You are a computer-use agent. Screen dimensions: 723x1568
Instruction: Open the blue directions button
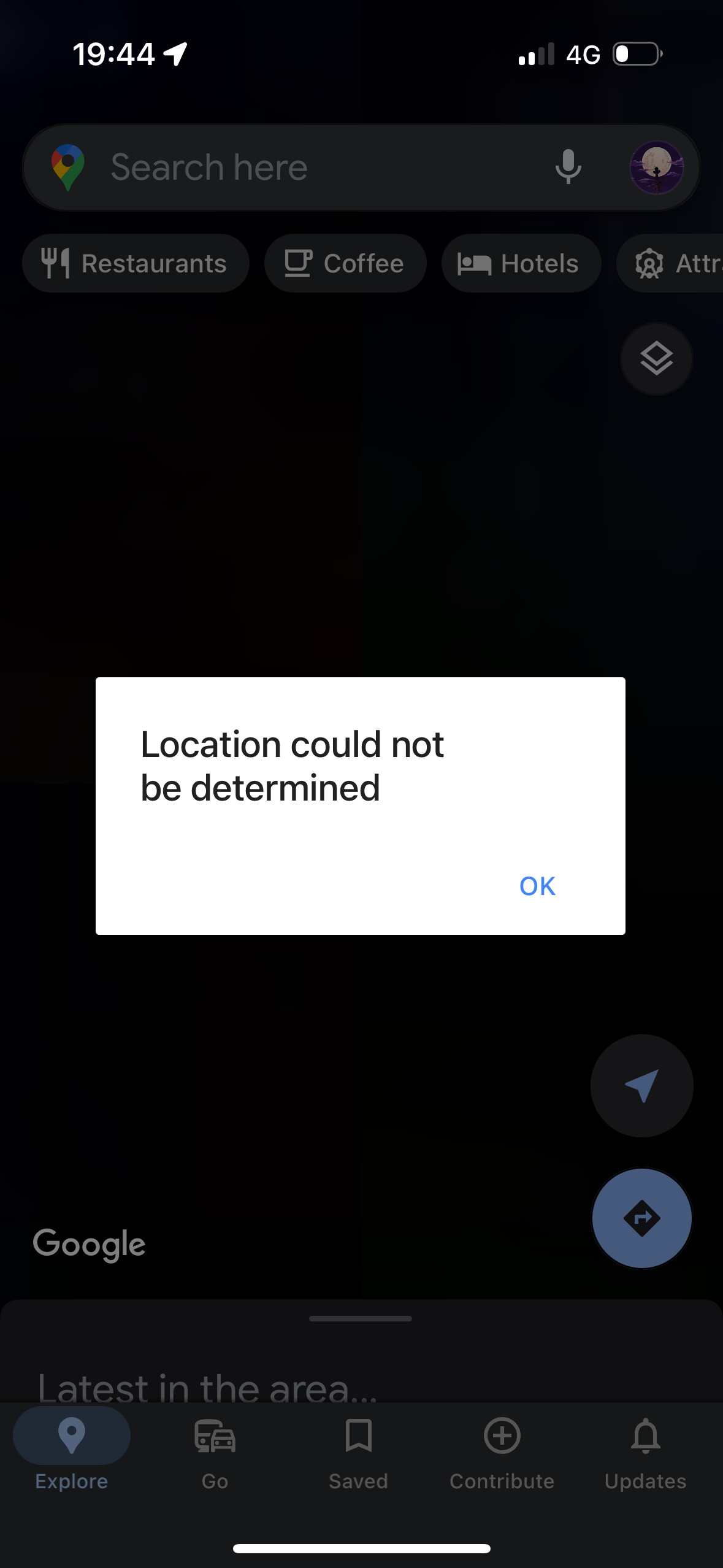coord(641,1218)
